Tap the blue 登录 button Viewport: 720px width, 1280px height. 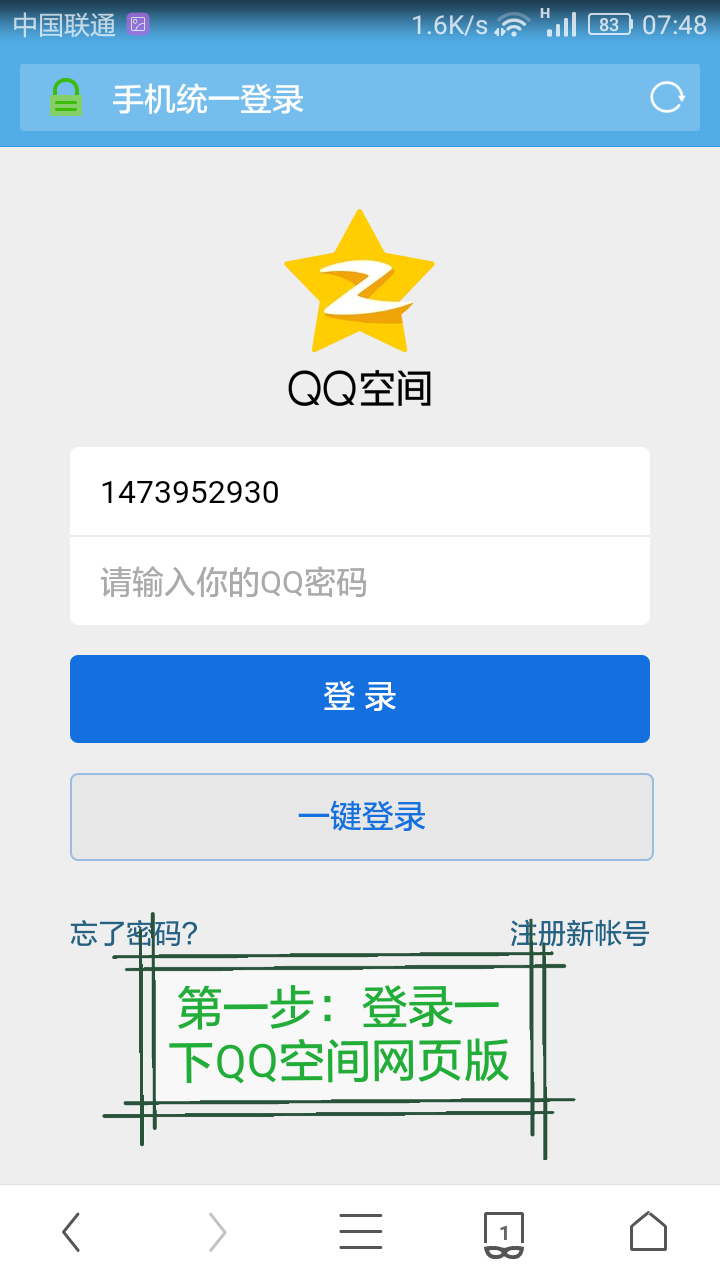pyautogui.click(x=360, y=698)
